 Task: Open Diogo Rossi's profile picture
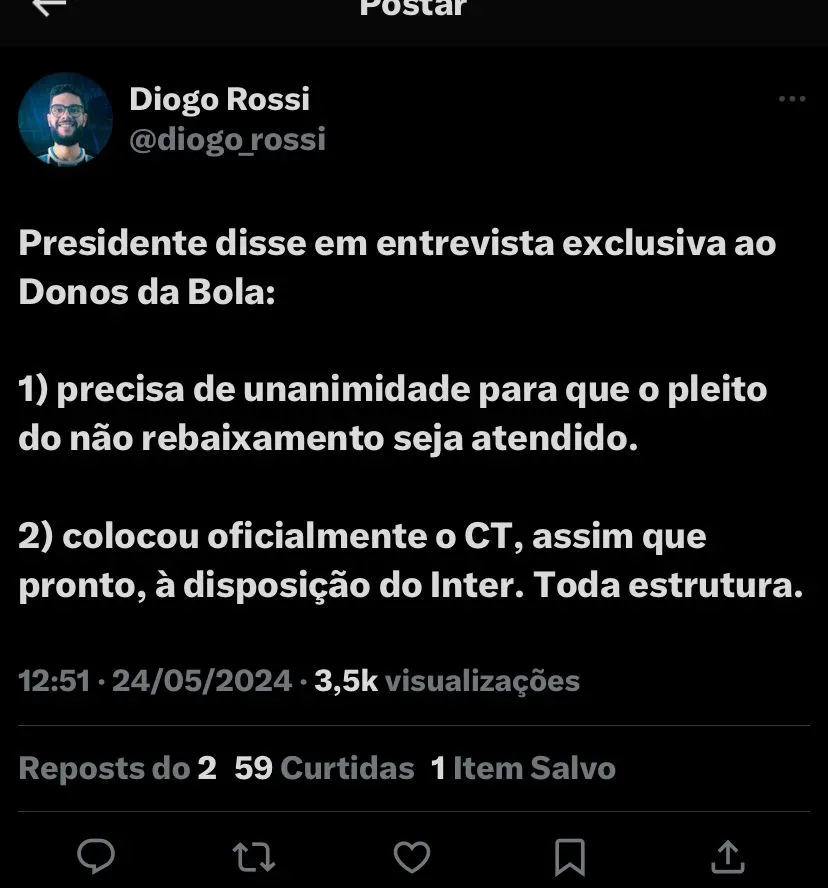pos(65,119)
